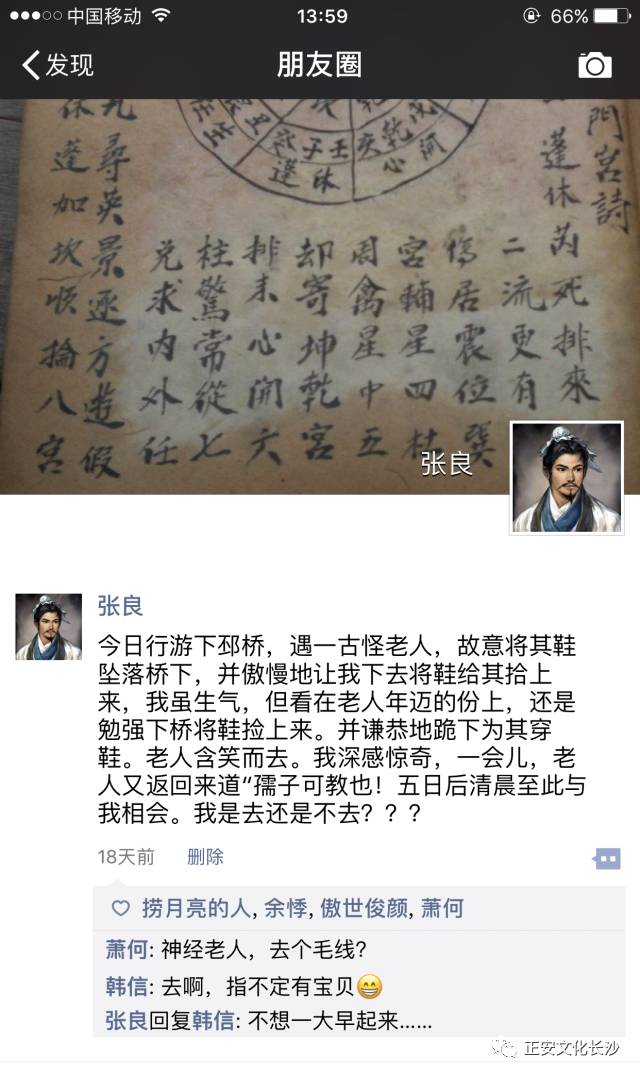Open 捞月亮的人 from the likes list
The width and height of the screenshot is (640, 1076).
click(x=196, y=909)
